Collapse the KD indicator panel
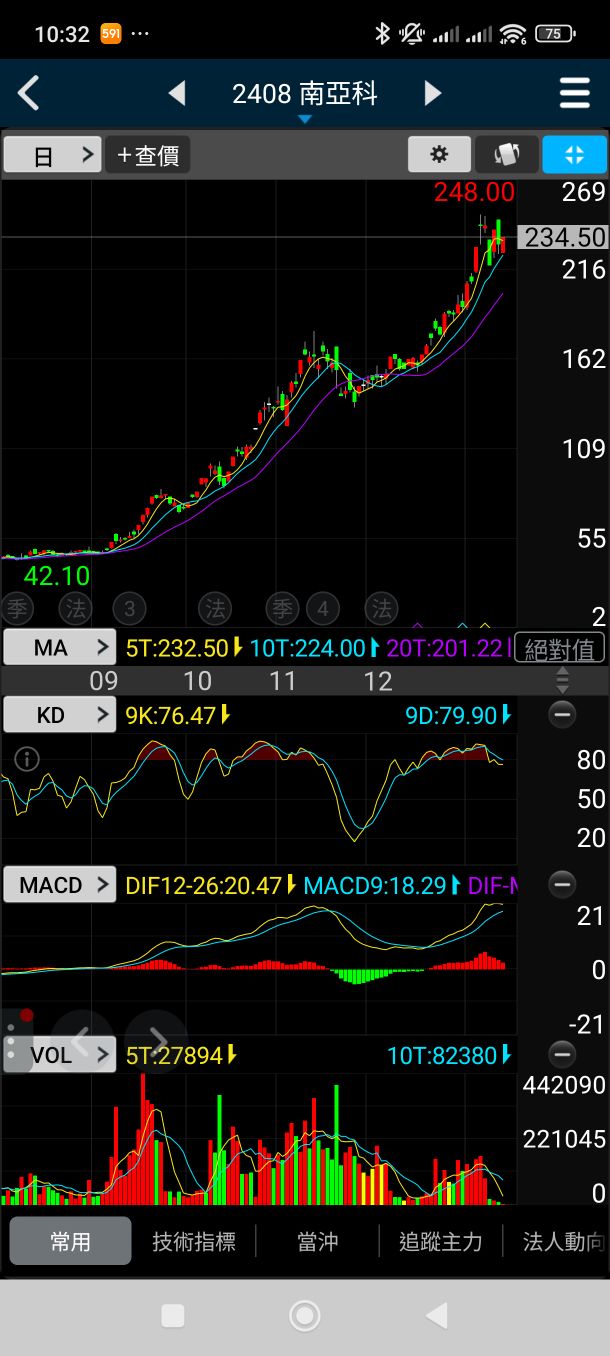This screenshot has width=610, height=1356. pyautogui.click(x=562, y=714)
